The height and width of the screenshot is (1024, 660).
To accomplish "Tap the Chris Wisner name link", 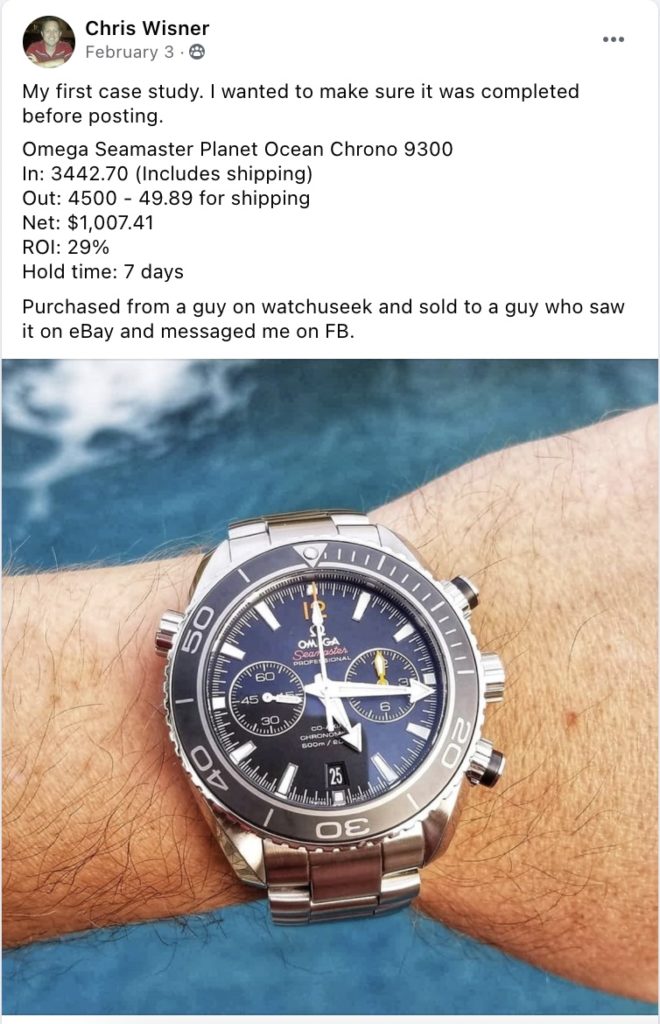I will [147, 28].
